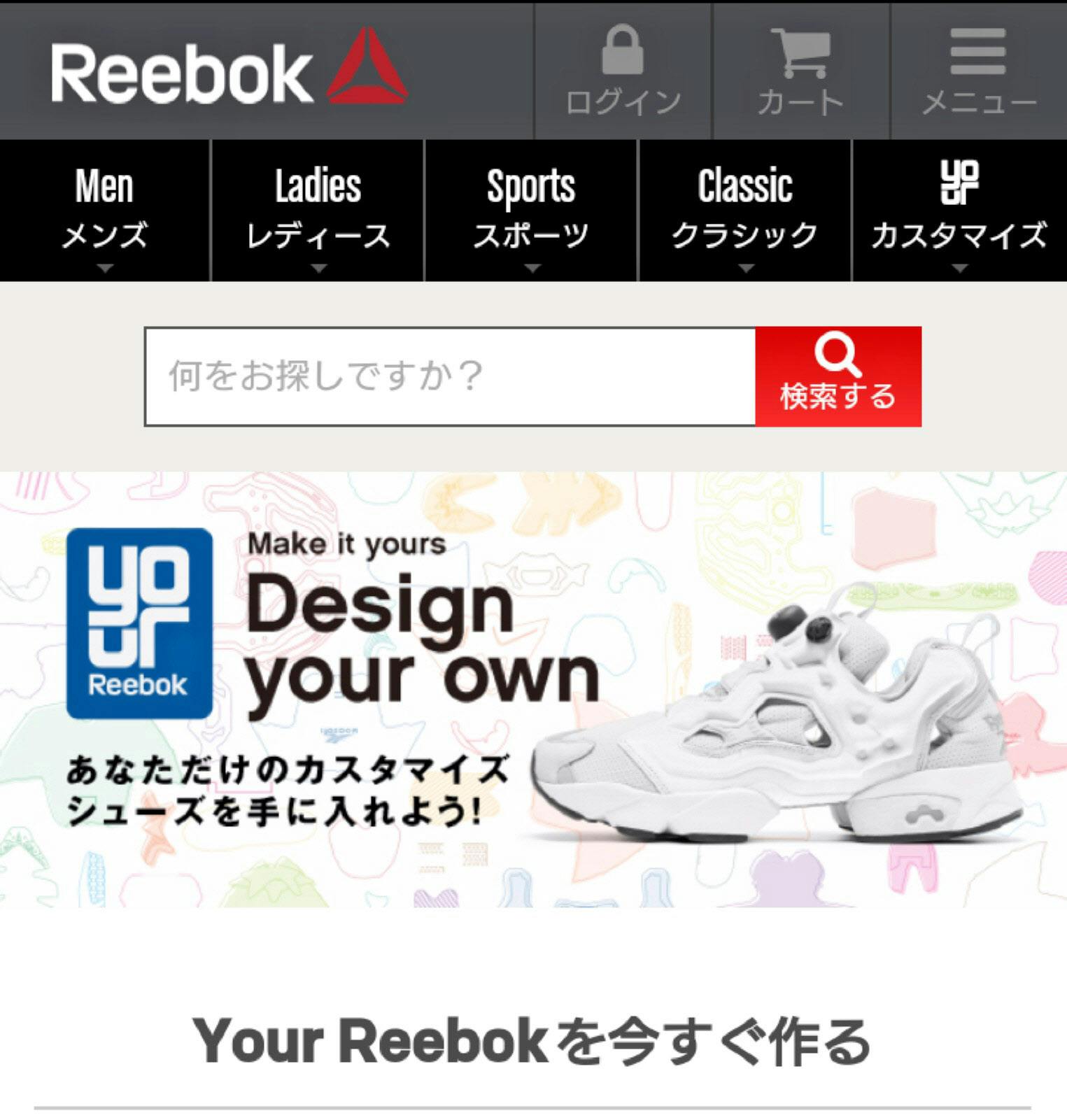Image resolution: width=1067 pixels, height=1120 pixels.
Task: Tap the red 検索する search button
Action: pyautogui.click(x=838, y=376)
